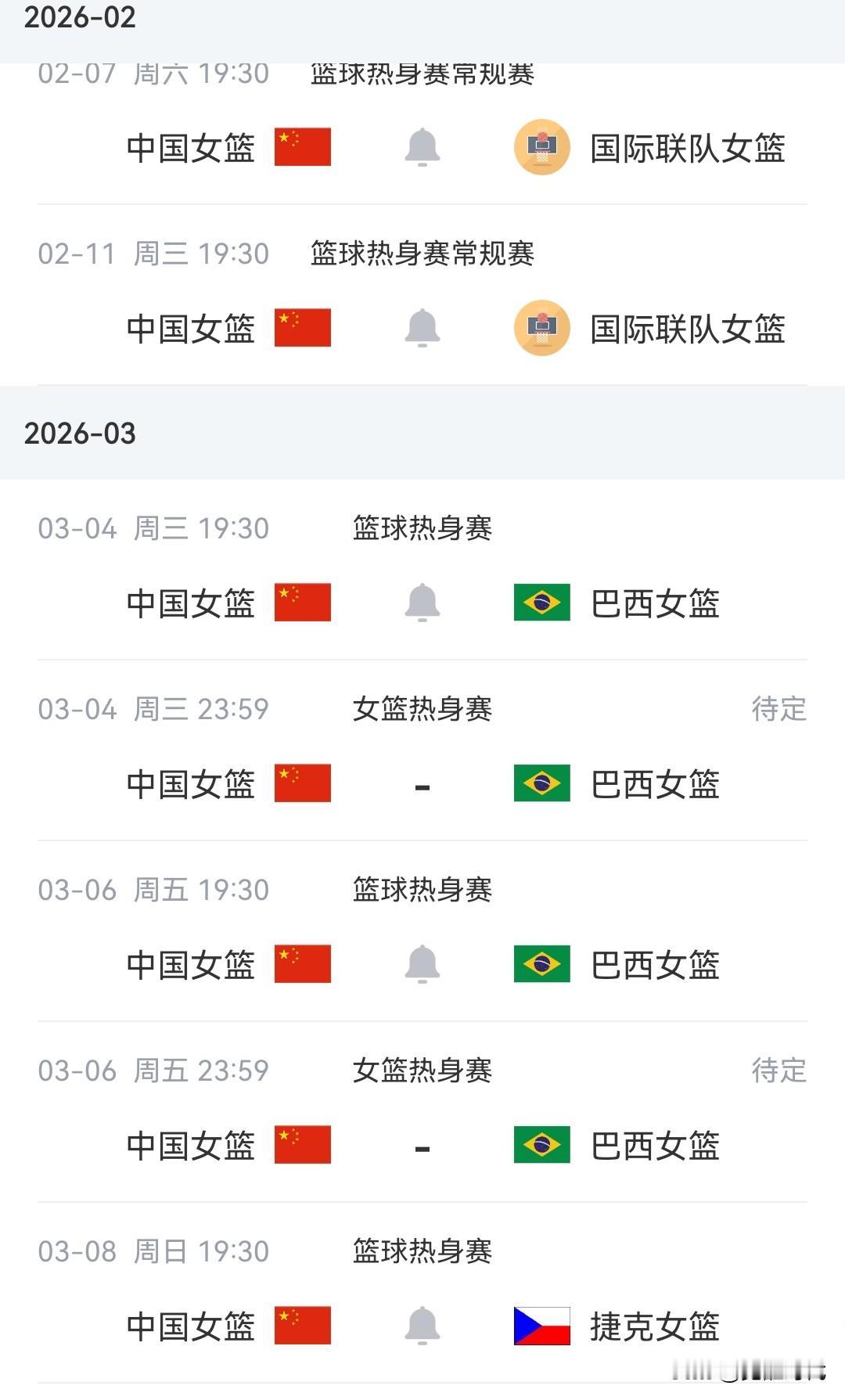
Task: Toggle the bell for the 03-08 Czech match
Action: pos(422,1325)
